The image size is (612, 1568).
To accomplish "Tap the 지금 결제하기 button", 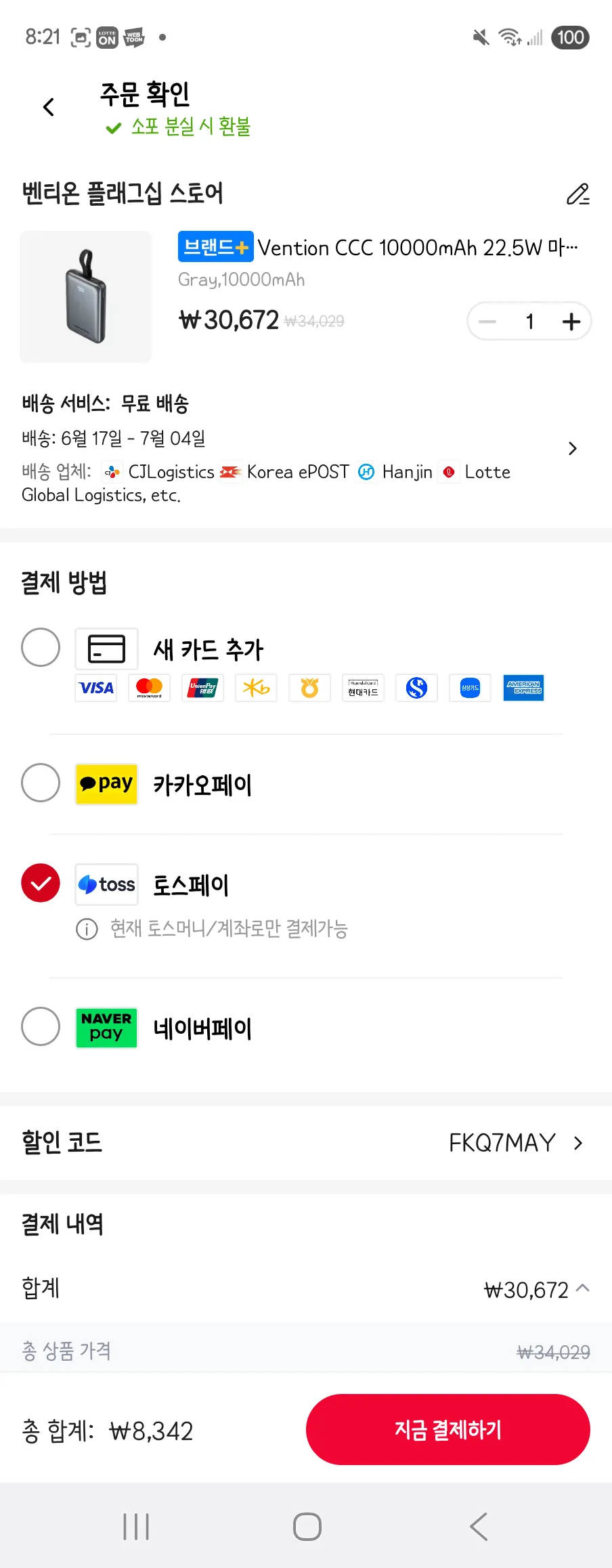I will [447, 1429].
